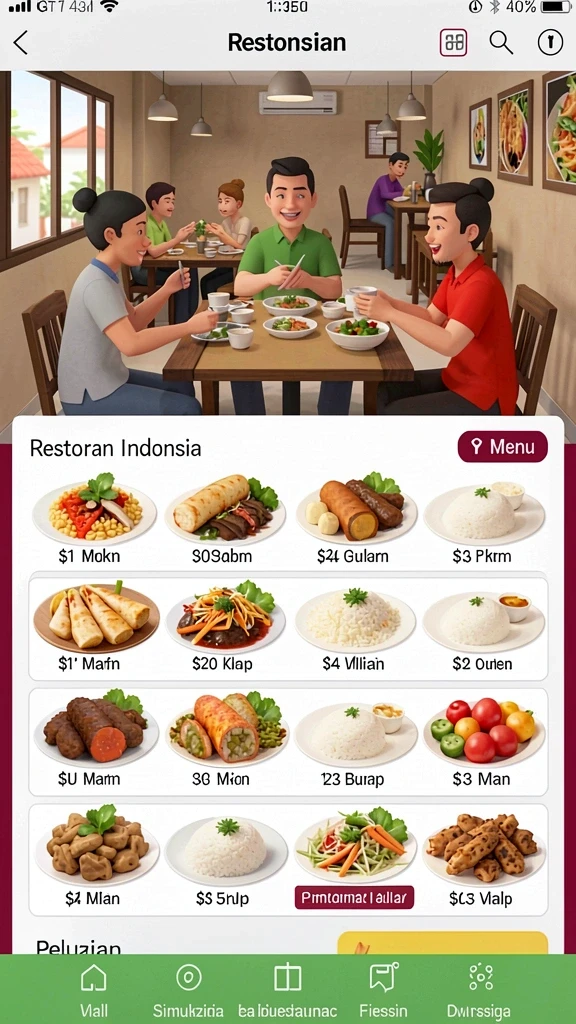View the $20 Klap dish
Viewport: 576px width, 1024px height.
click(x=225, y=627)
